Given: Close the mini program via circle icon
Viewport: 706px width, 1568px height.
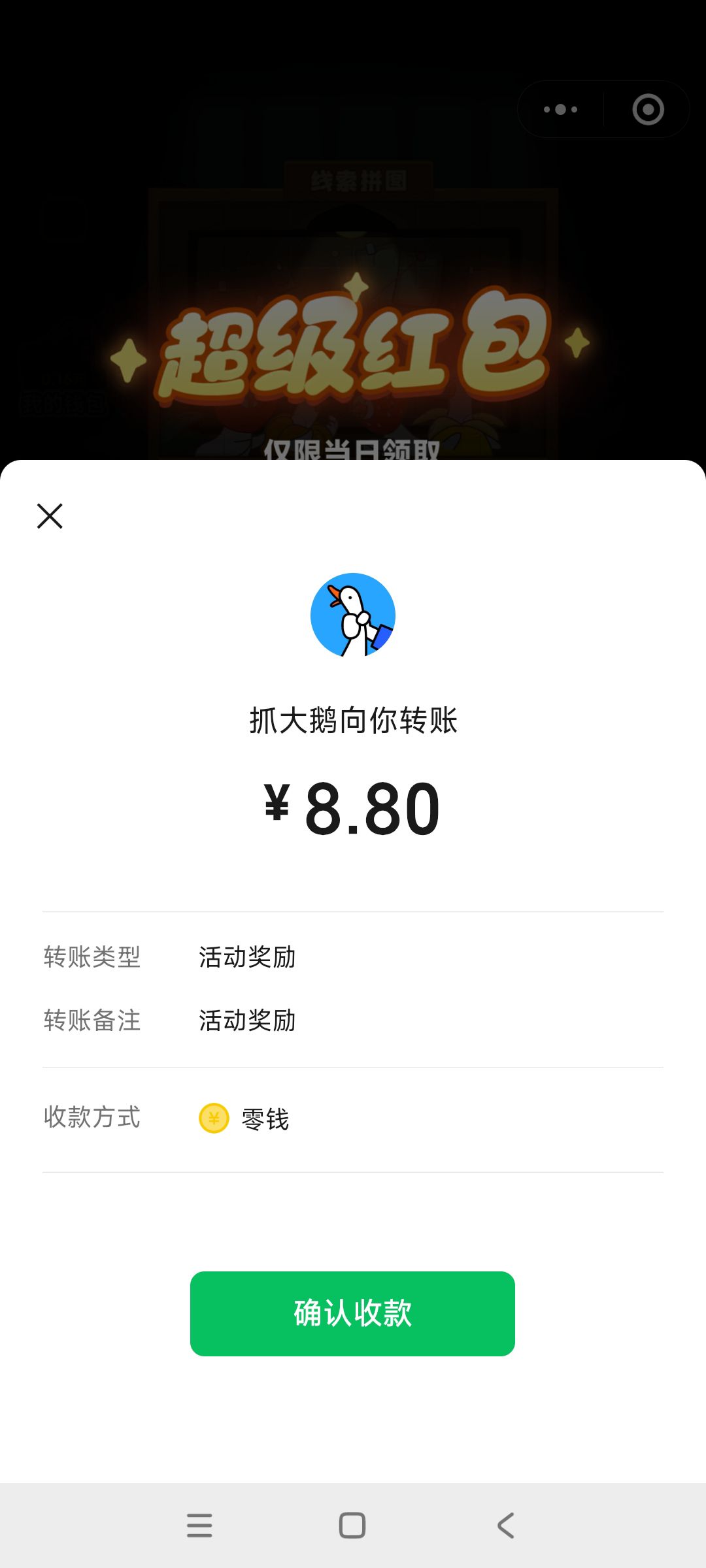Looking at the screenshot, I should (x=648, y=109).
